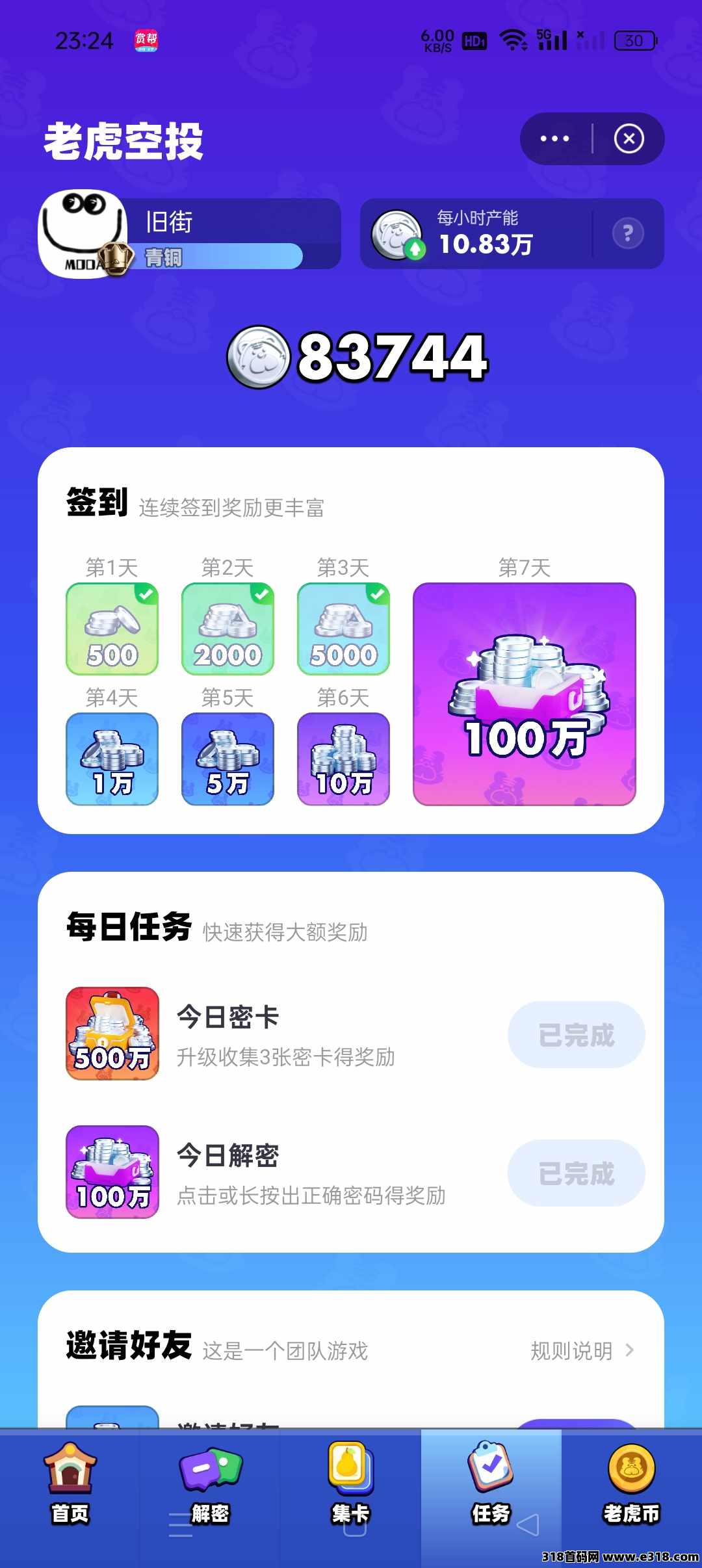Image resolution: width=702 pixels, height=1568 pixels.
Task: Open the mini-program overflow menu dots
Action: (554, 138)
